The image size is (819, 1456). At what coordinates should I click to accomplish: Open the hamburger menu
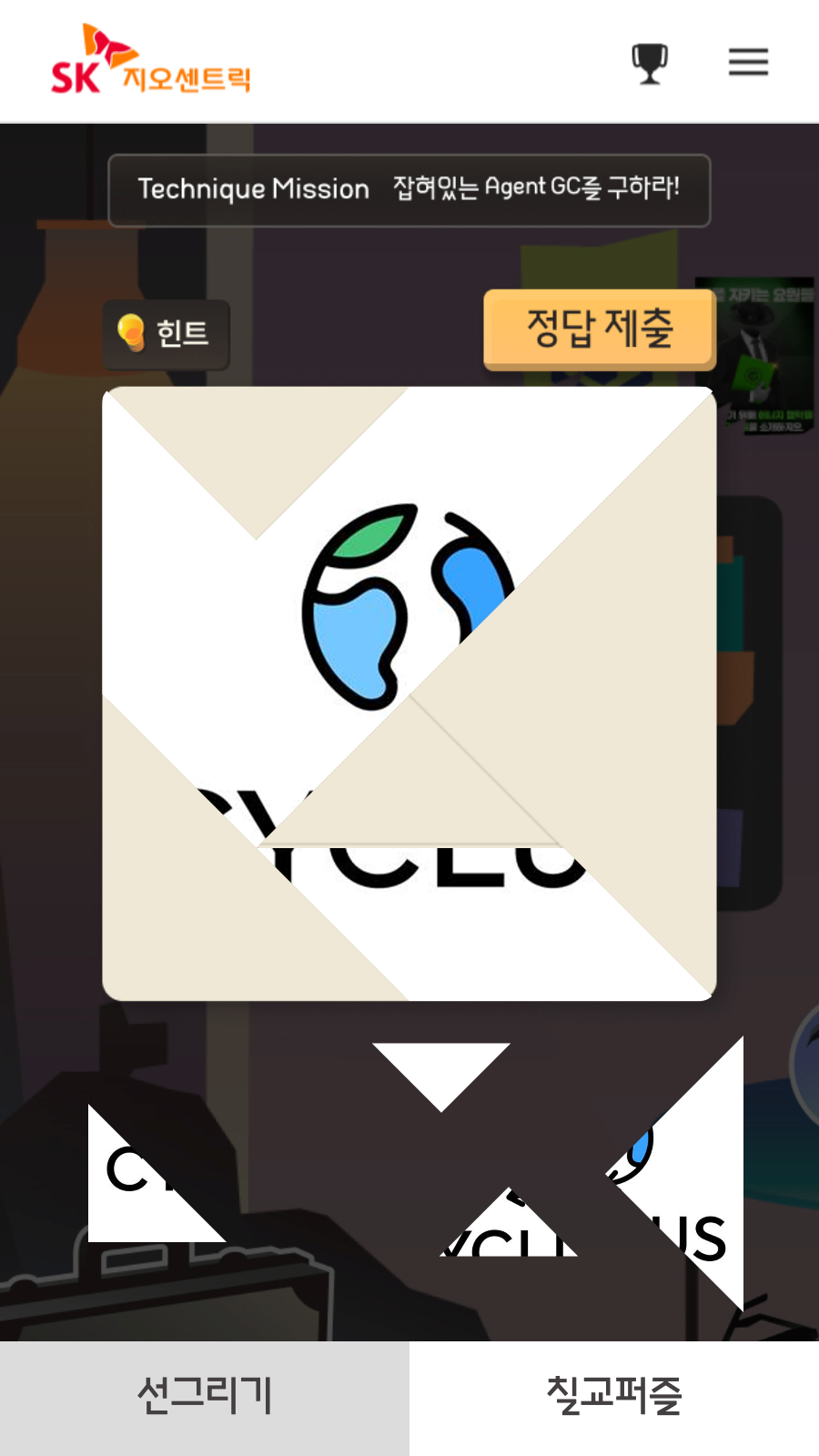coord(748,62)
